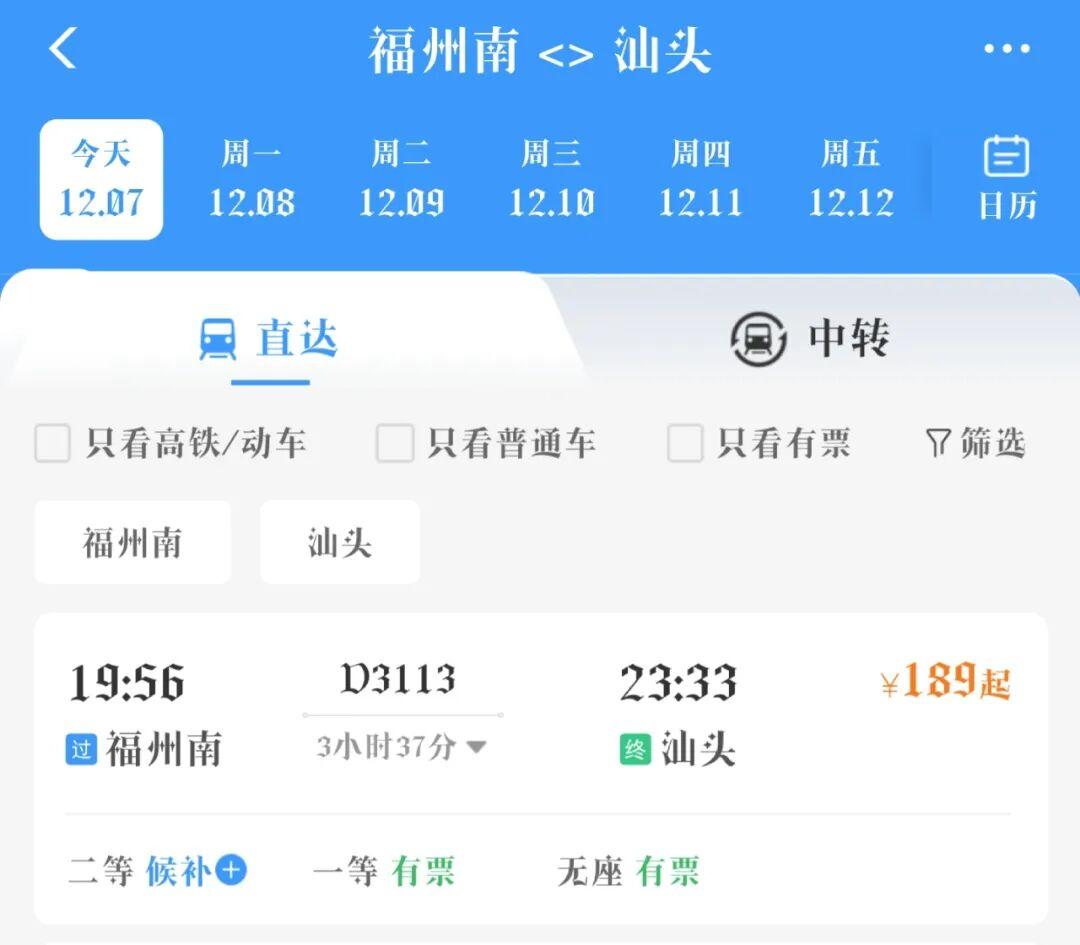Check 只看高铁/动车 filter box
The image size is (1080, 945).
point(53,443)
